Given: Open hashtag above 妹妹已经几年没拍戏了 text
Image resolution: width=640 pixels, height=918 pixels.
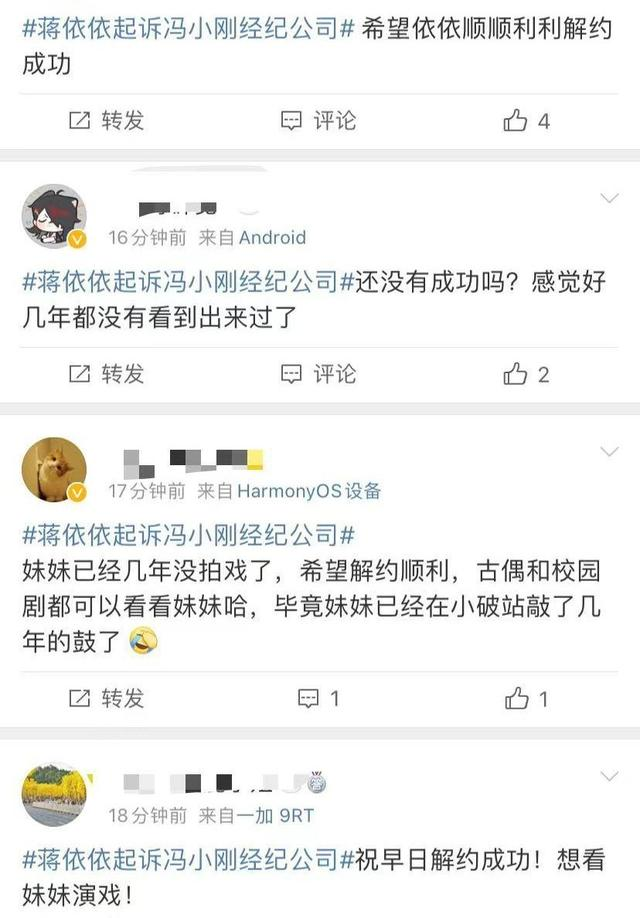Looking at the screenshot, I should [188, 535].
